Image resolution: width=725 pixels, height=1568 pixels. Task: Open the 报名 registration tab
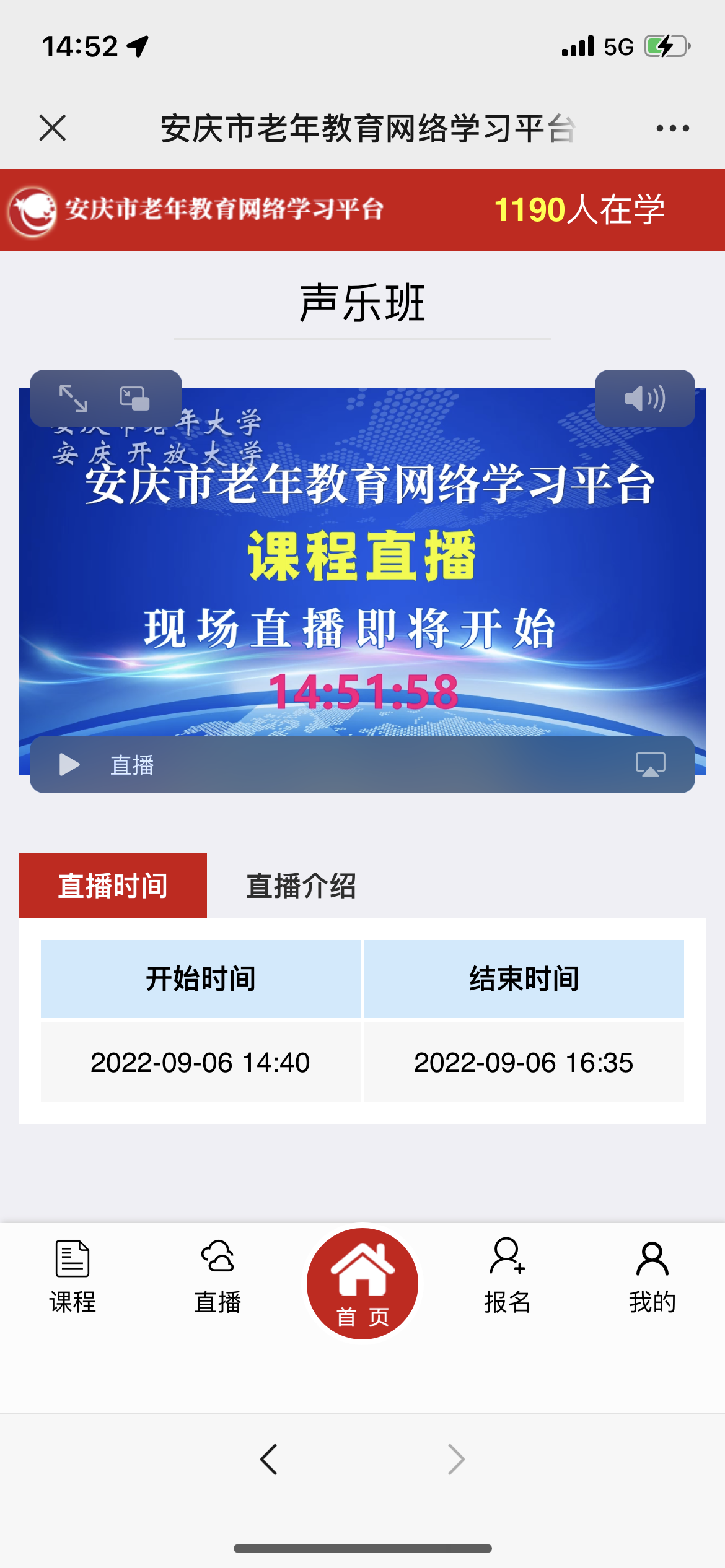coord(507,1277)
